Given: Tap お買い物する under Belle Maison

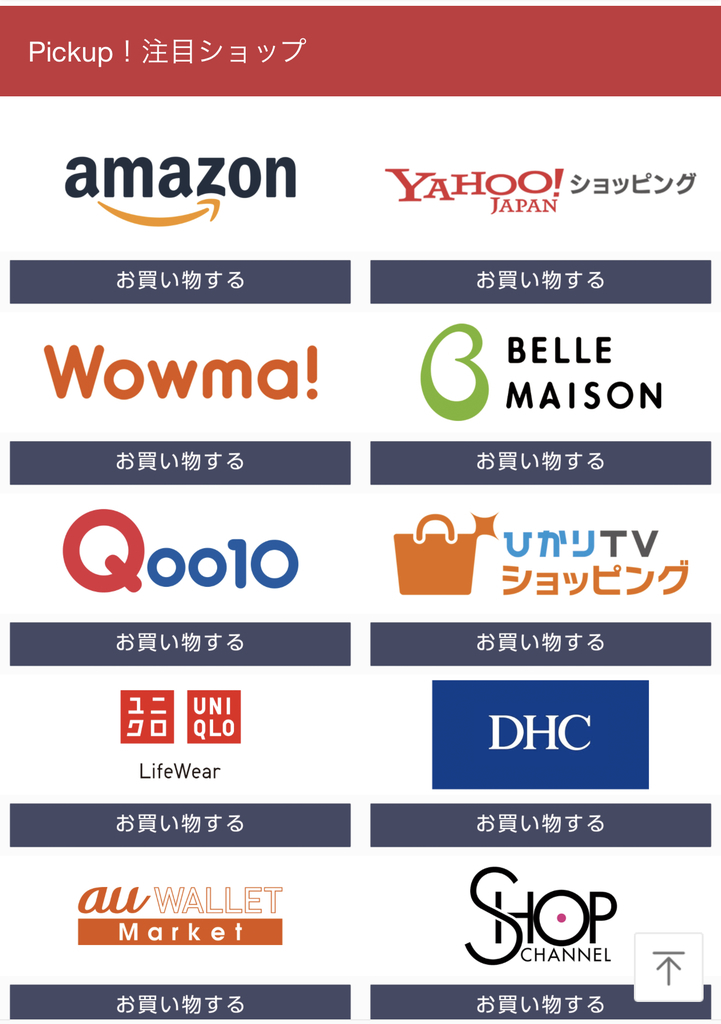Looking at the screenshot, I should coord(540,462).
